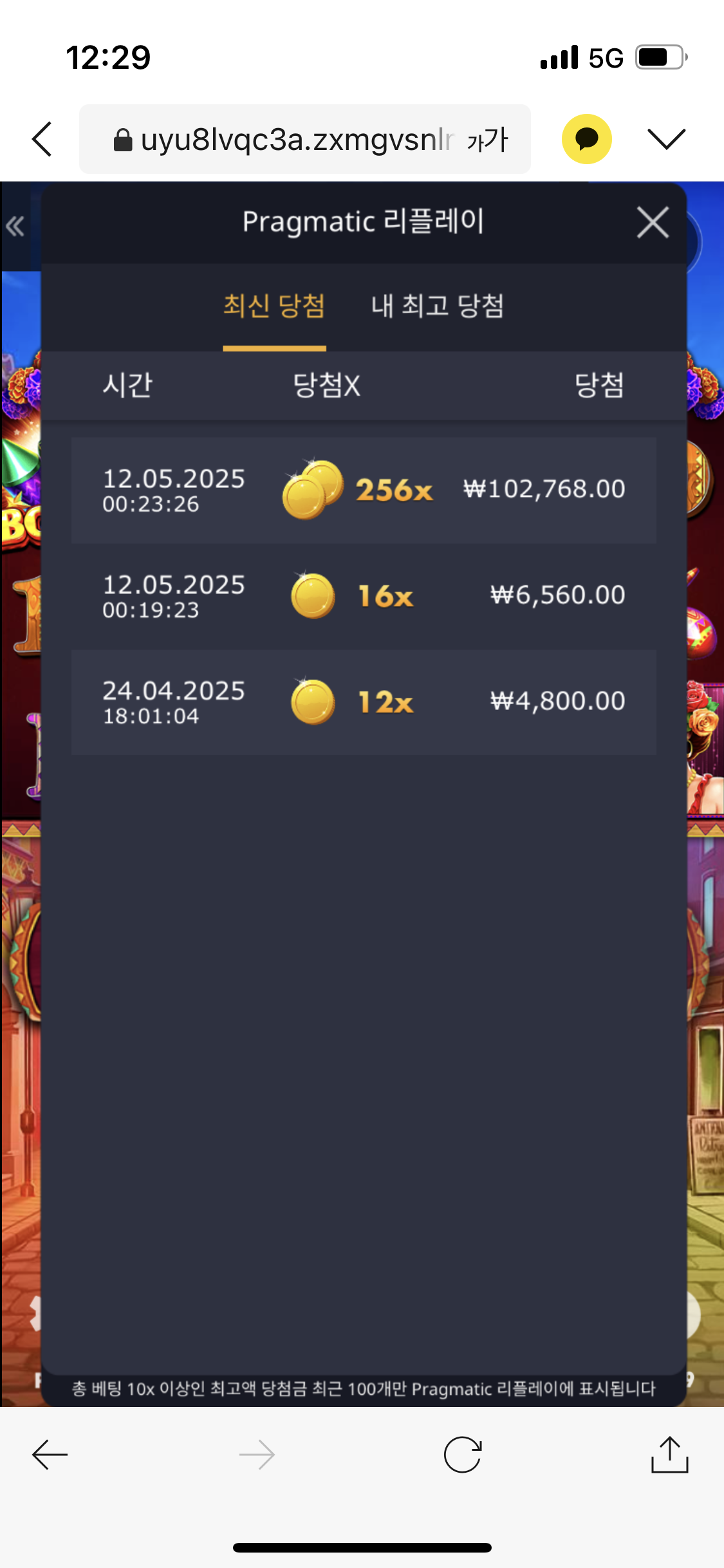
Task: Reload the page
Action: [x=463, y=1455]
